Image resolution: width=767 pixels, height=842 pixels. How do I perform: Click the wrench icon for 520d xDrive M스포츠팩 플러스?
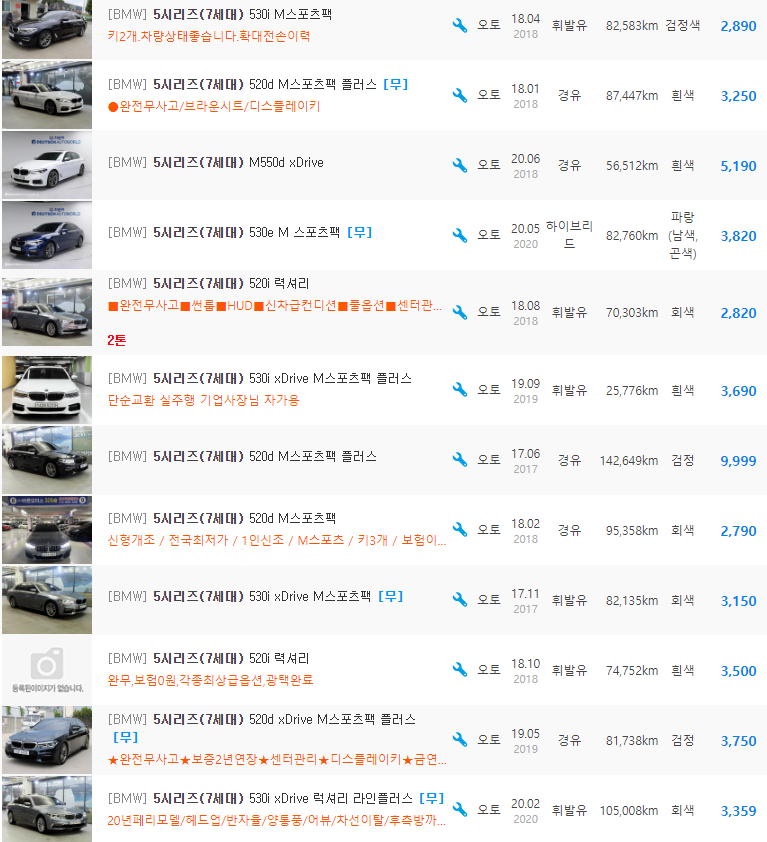tap(459, 738)
